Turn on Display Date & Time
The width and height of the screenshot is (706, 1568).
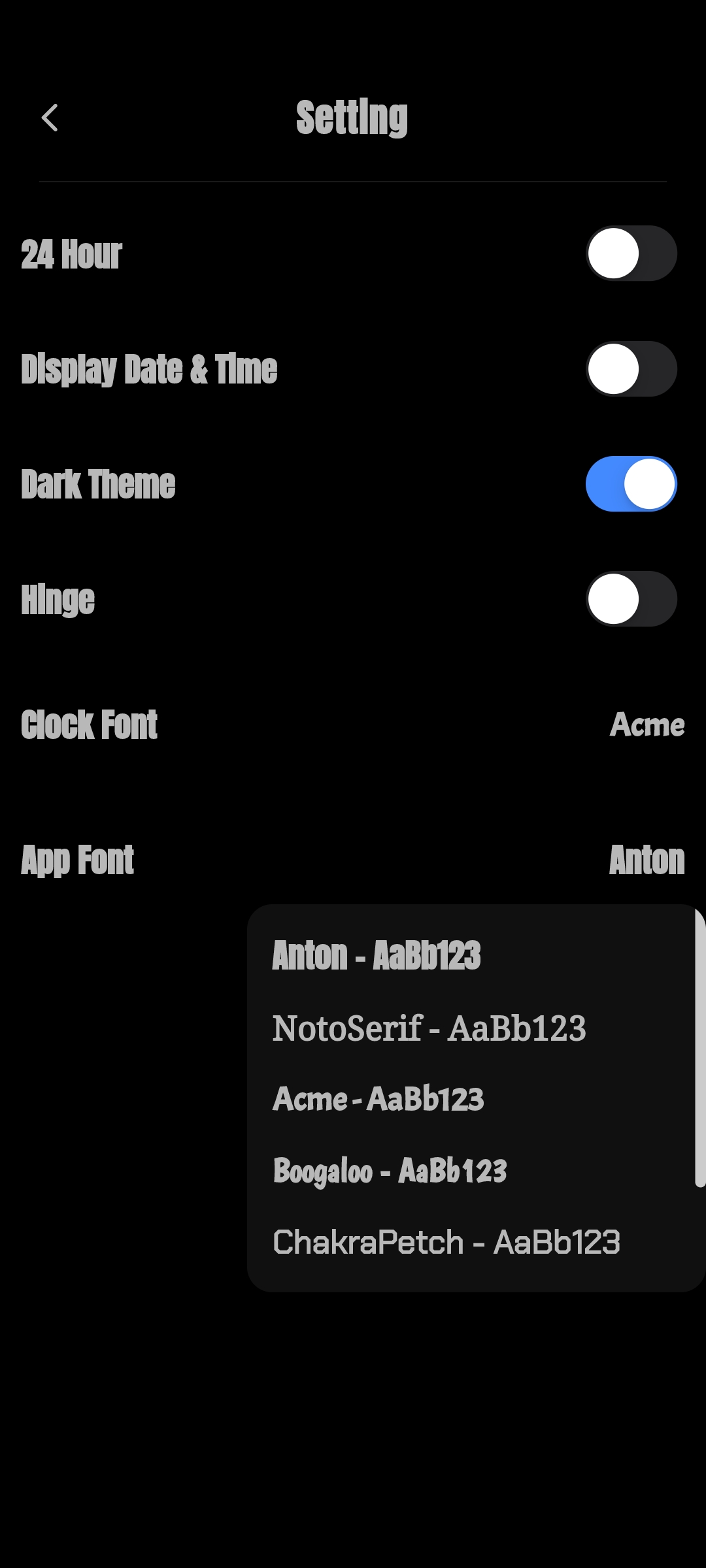point(631,369)
